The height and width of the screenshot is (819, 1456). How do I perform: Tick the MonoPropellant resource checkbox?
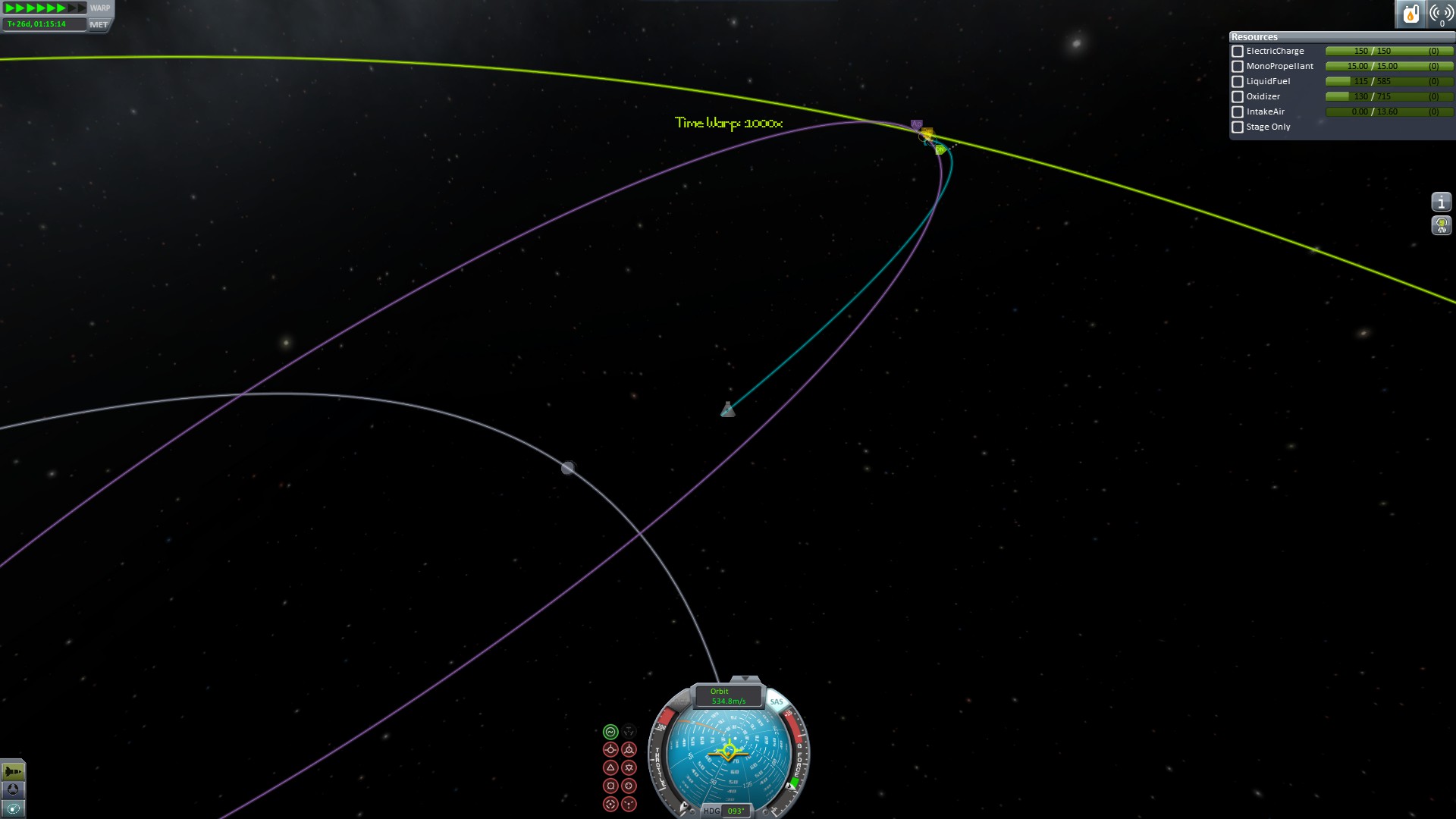pyautogui.click(x=1238, y=67)
